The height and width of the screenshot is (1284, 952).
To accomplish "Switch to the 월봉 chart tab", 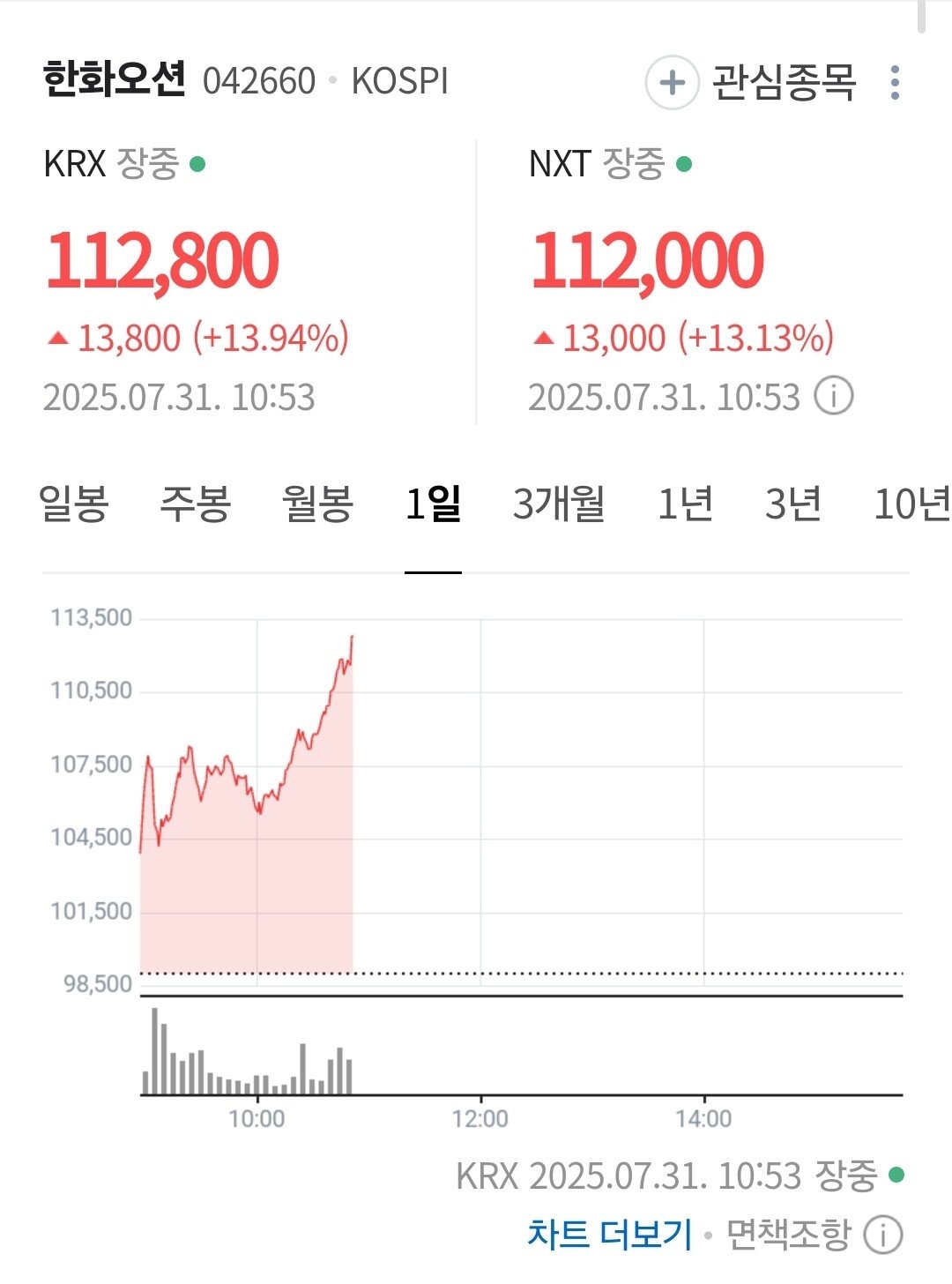I will 317,504.
